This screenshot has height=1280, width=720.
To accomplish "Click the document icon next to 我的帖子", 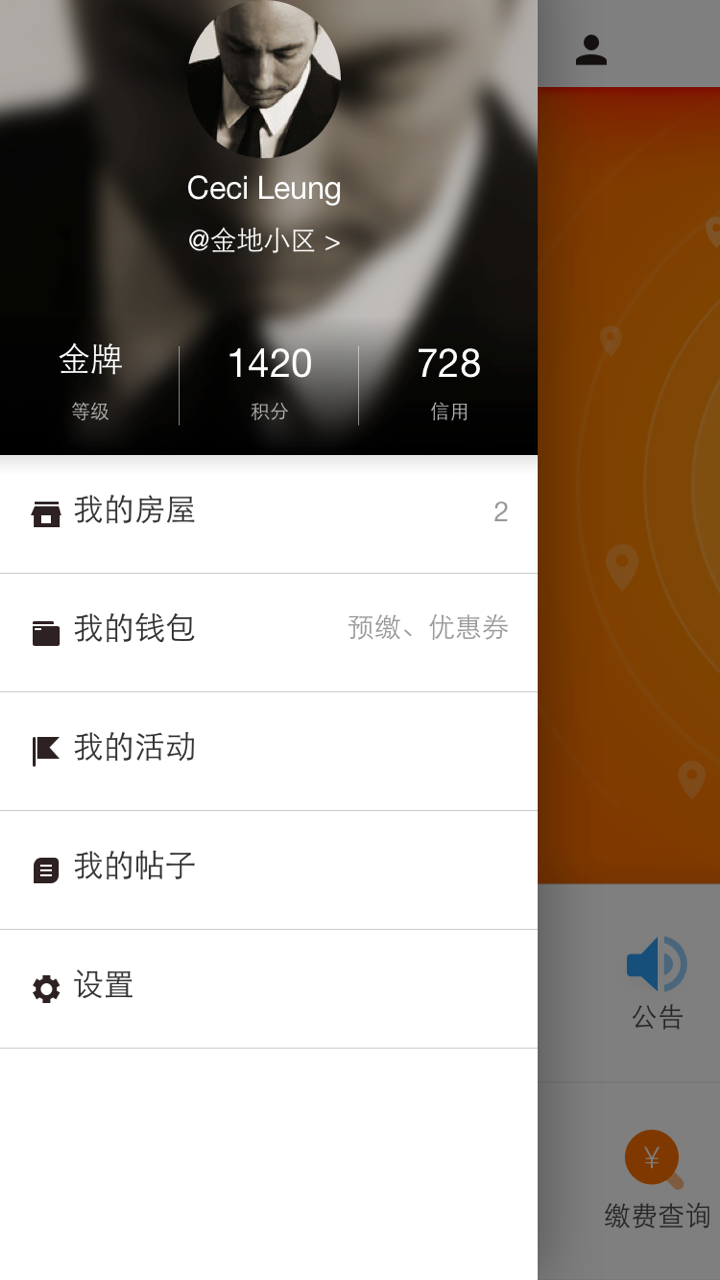I will pos(47,868).
